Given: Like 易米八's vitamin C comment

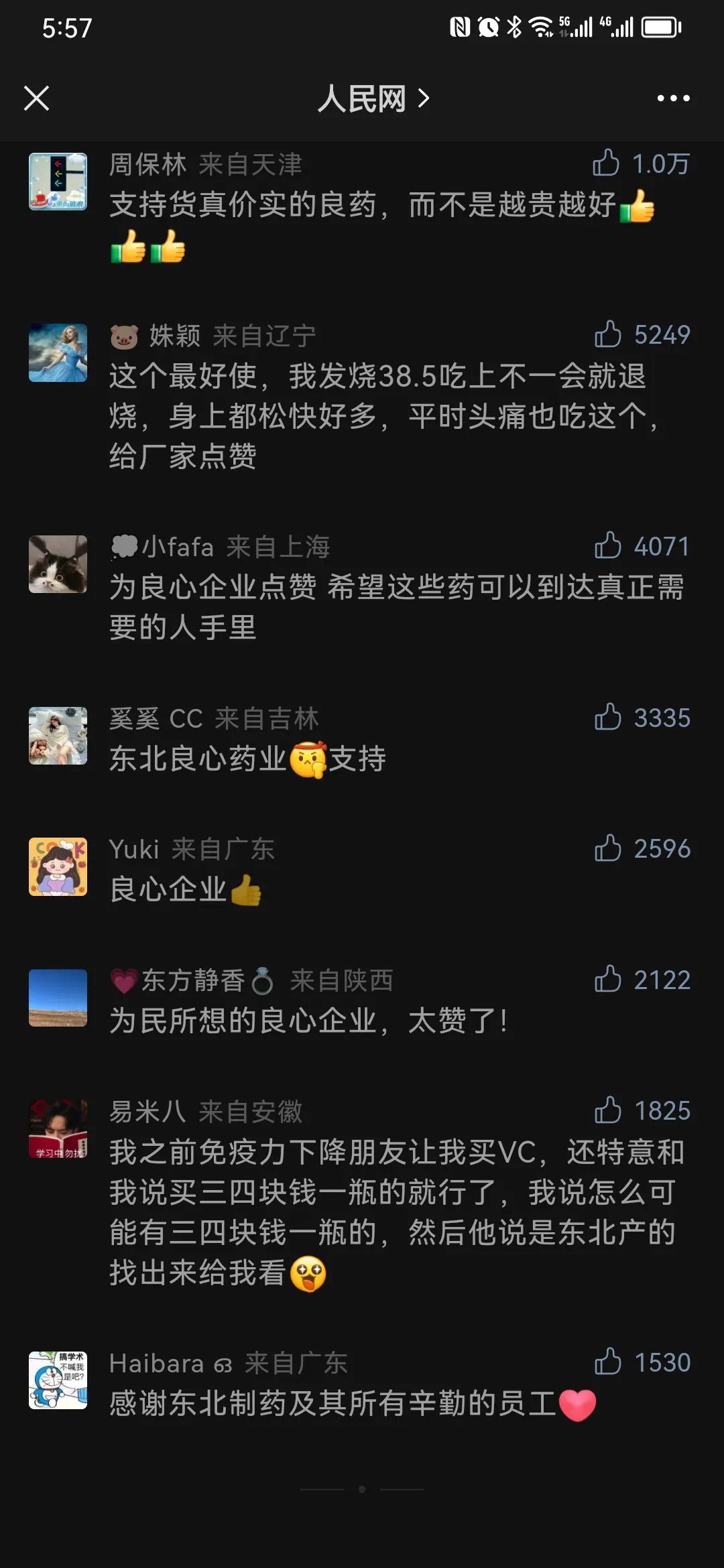Looking at the screenshot, I should [x=607, y=1110].
